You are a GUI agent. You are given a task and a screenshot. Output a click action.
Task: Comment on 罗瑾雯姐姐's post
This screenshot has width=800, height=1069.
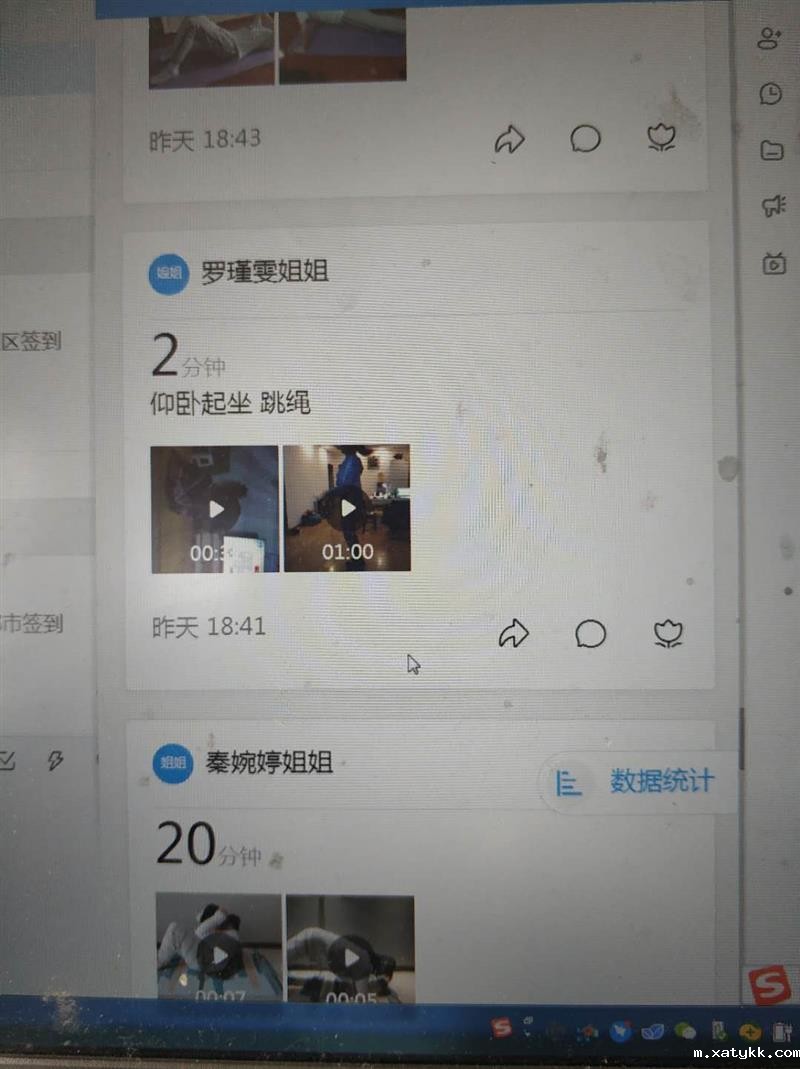coord(591,633)
